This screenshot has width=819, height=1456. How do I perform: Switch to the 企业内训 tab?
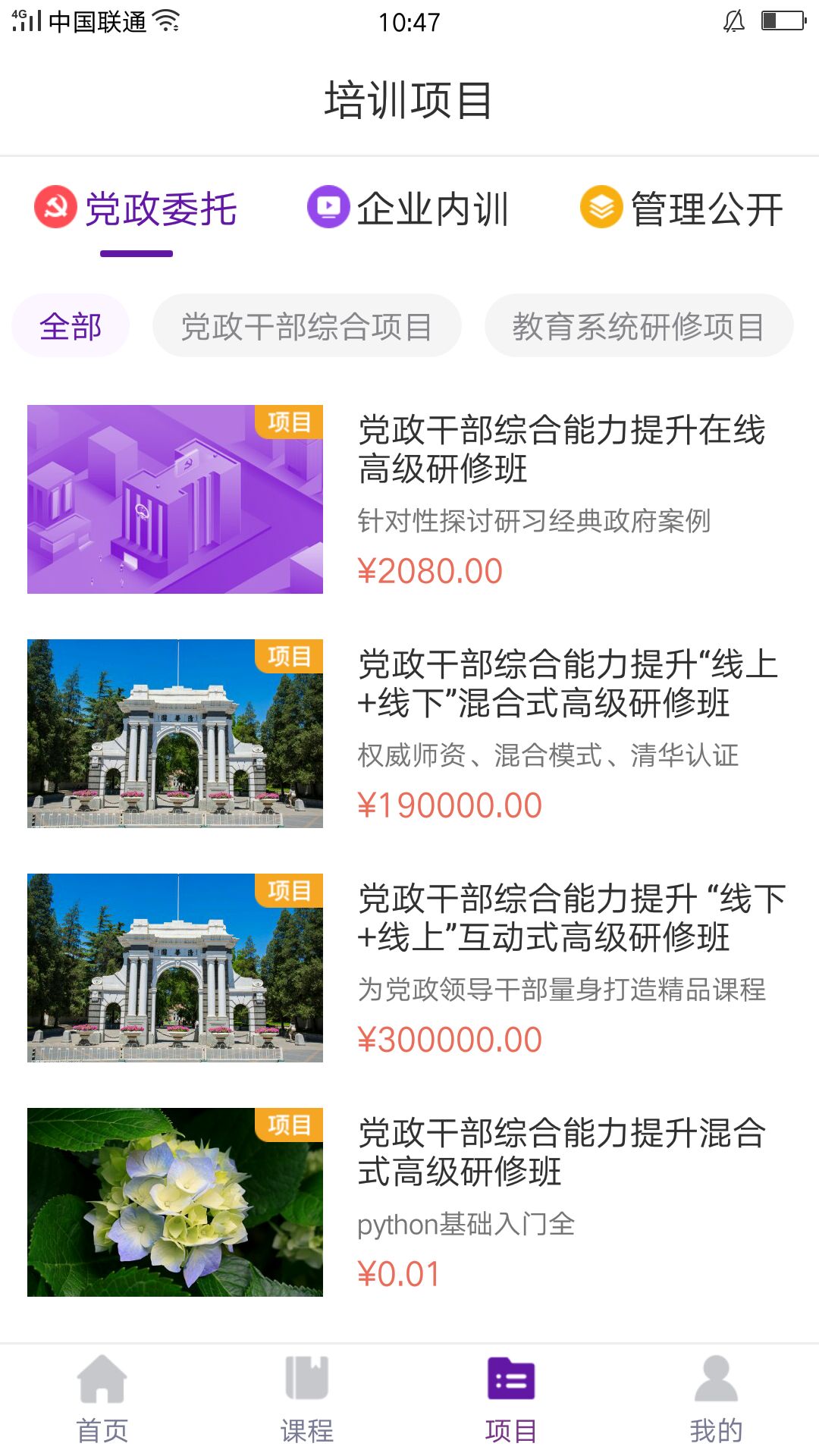click(x=408, y=209)
